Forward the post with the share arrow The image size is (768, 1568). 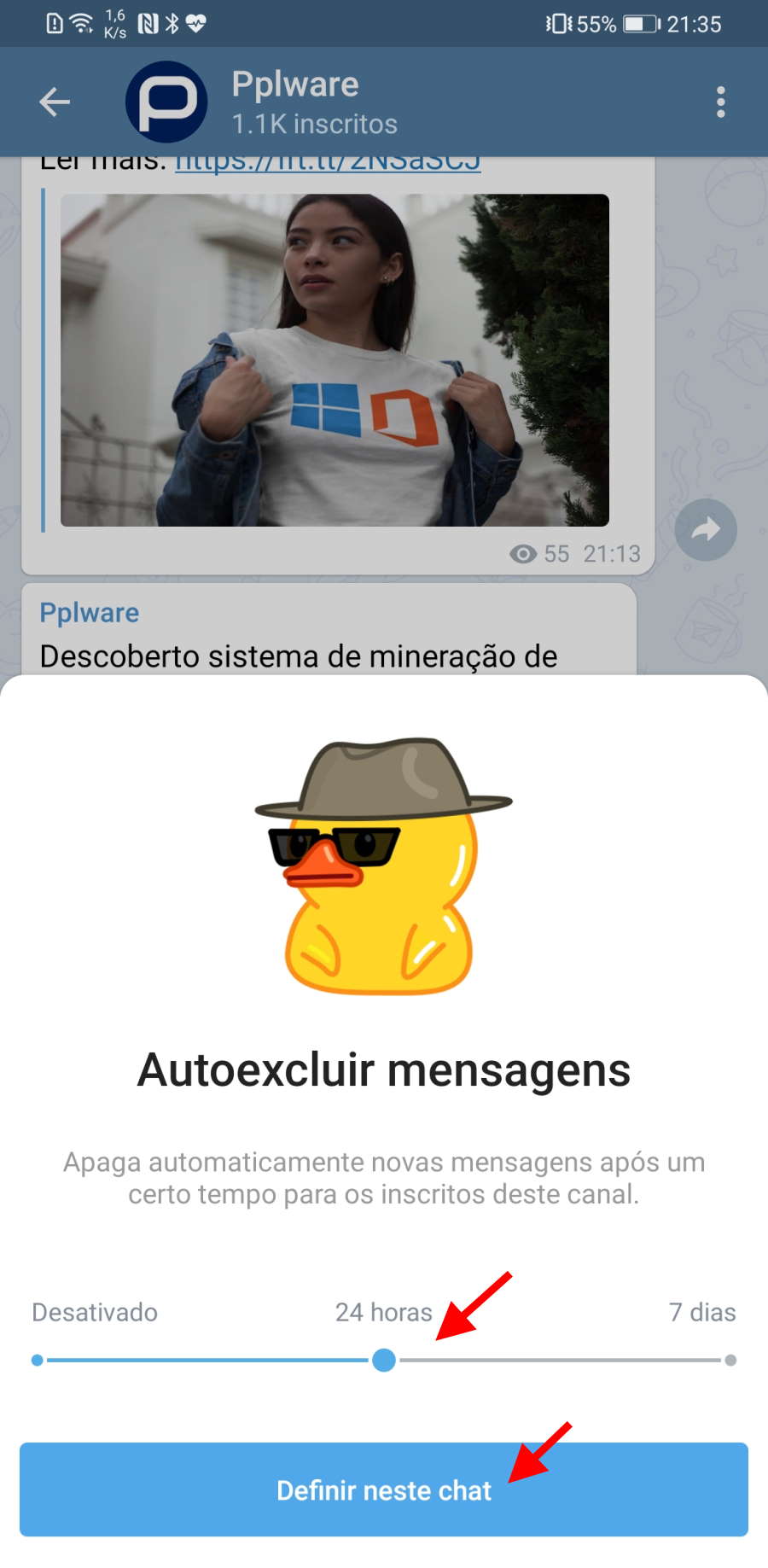[706, 530]
